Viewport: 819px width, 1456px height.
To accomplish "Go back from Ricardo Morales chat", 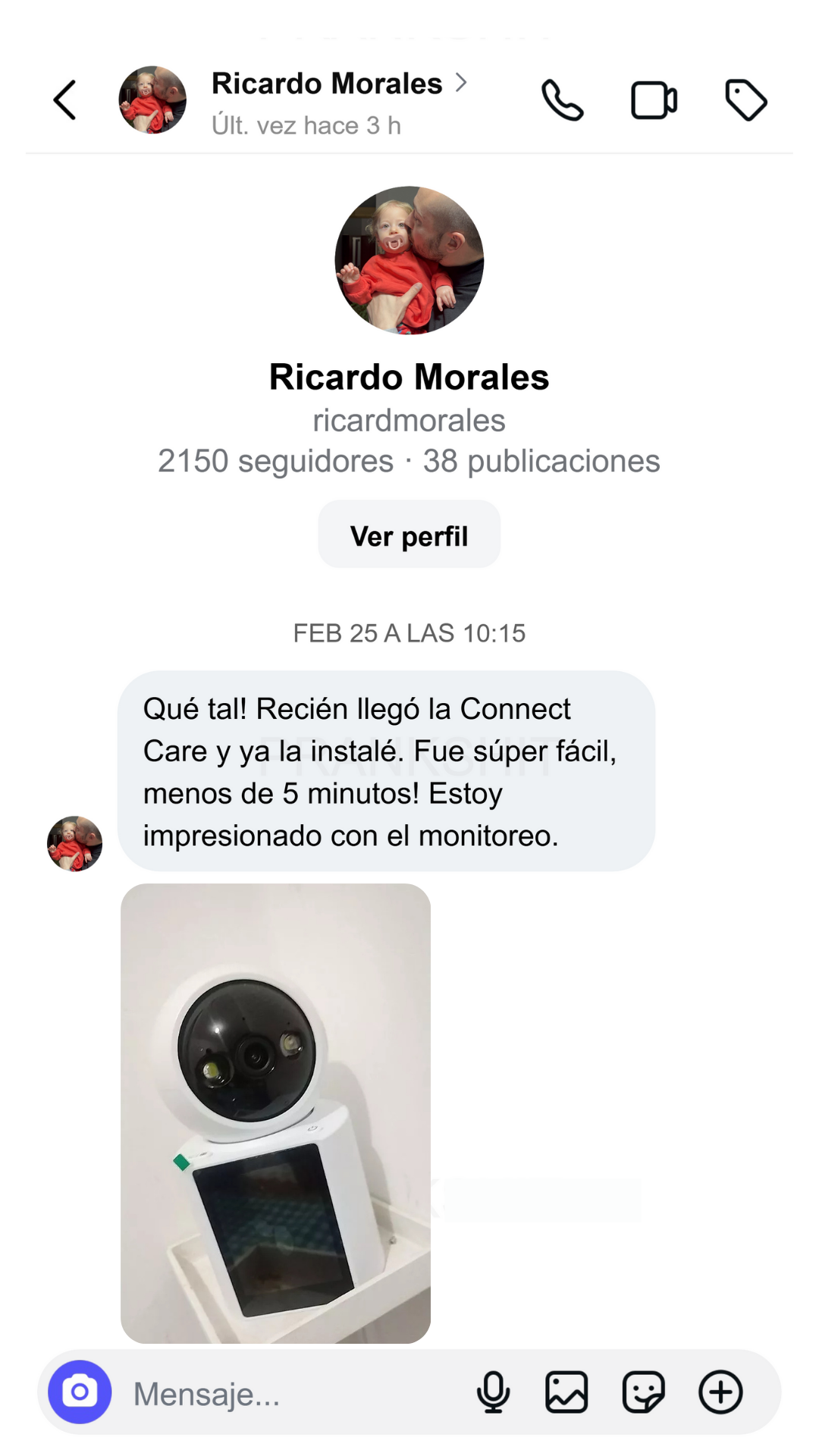I will point(65,100).
